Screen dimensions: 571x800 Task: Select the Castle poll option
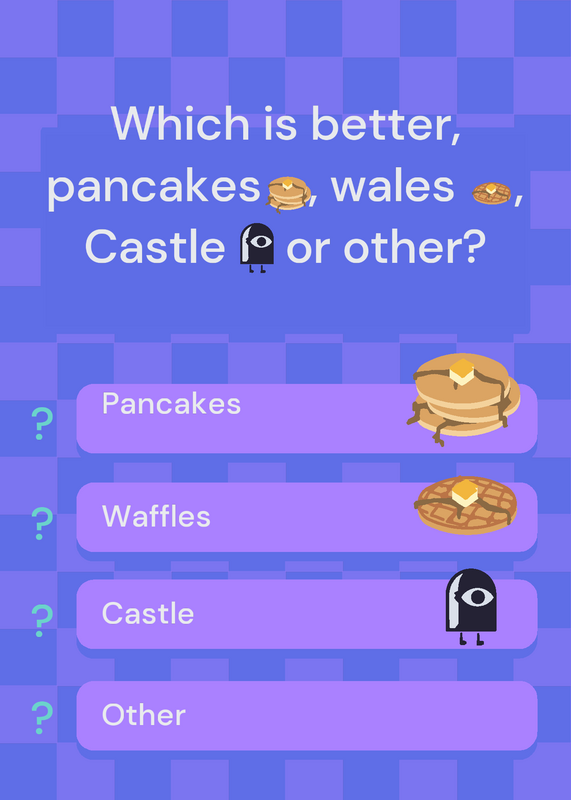(x=307, y=614)
